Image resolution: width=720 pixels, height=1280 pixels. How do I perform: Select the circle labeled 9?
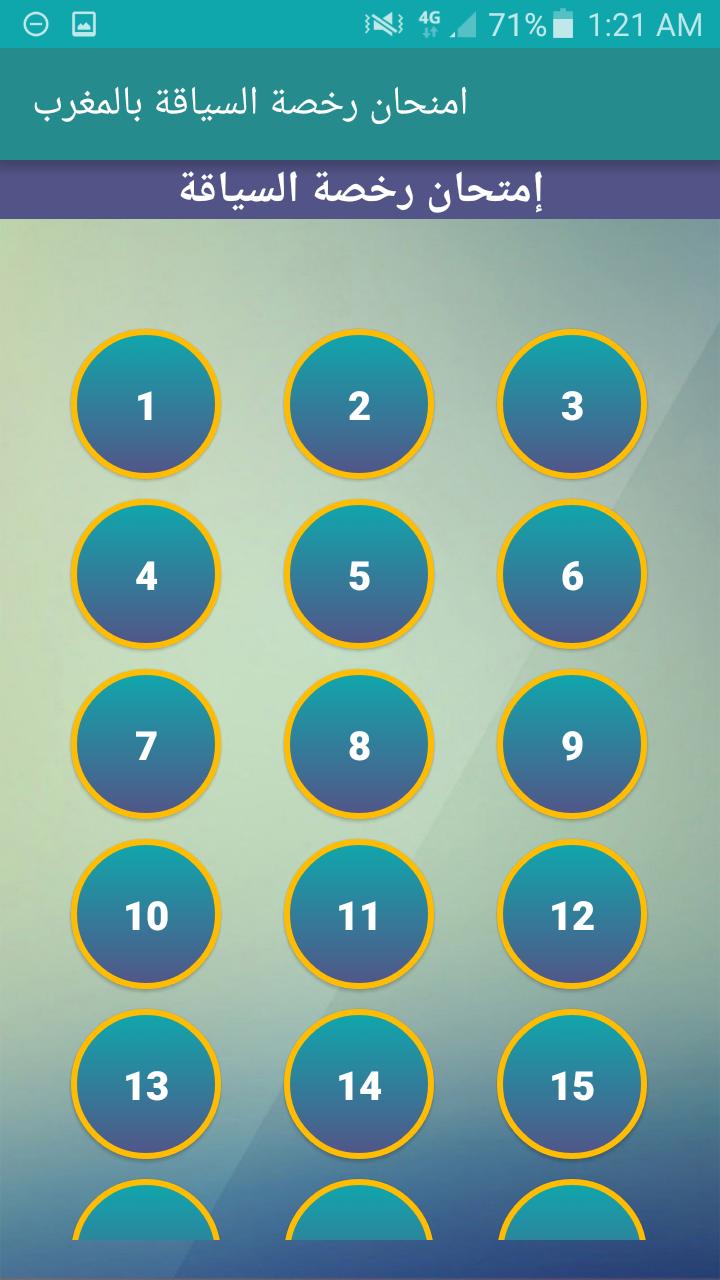point(572,745)
